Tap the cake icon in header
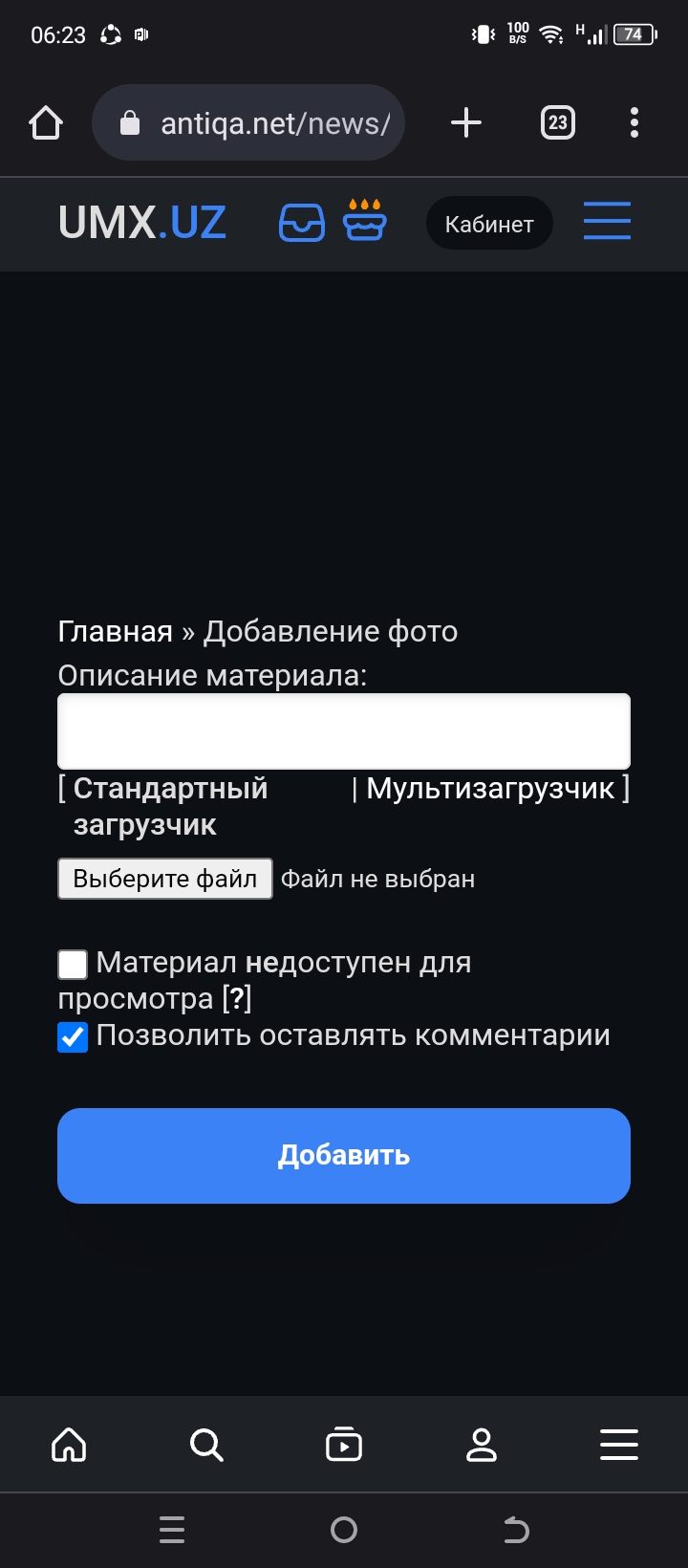Viewport: 688px width, 1568px height. click(365, 221)
